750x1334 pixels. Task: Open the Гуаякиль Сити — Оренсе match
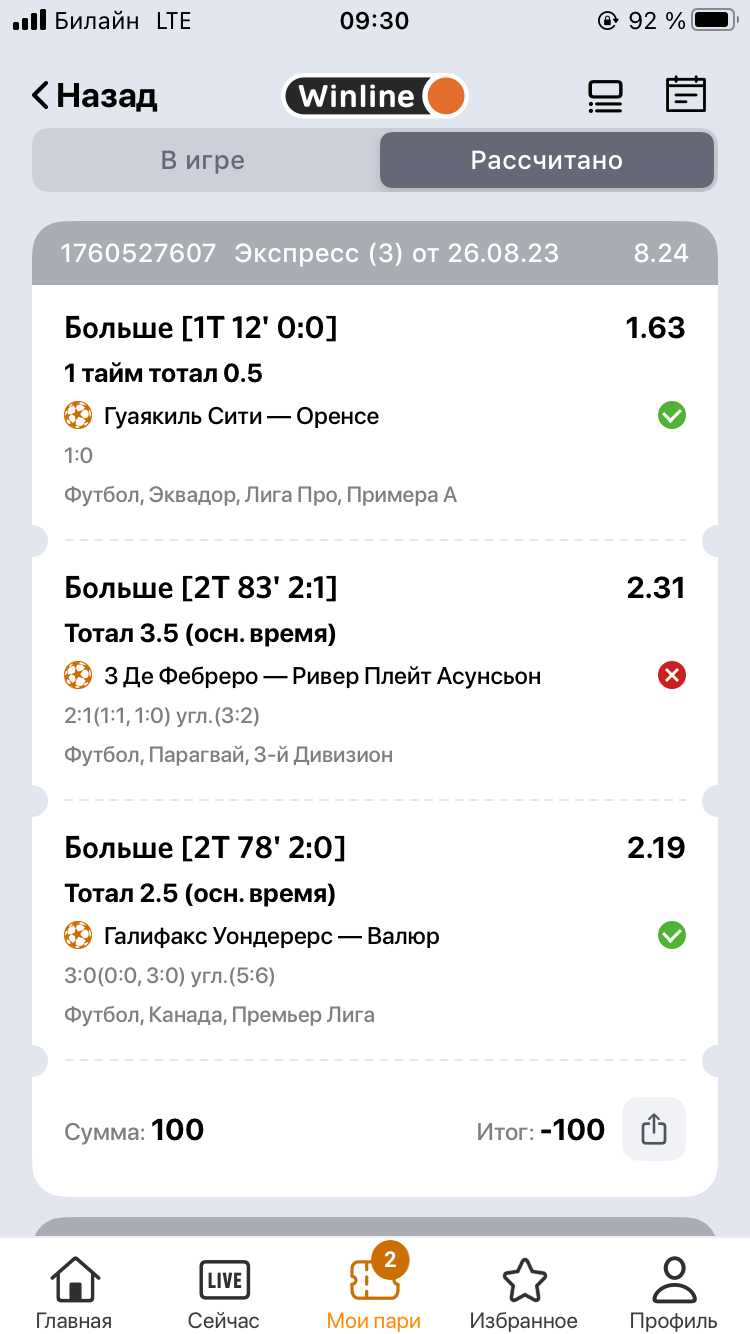(241, 415)
